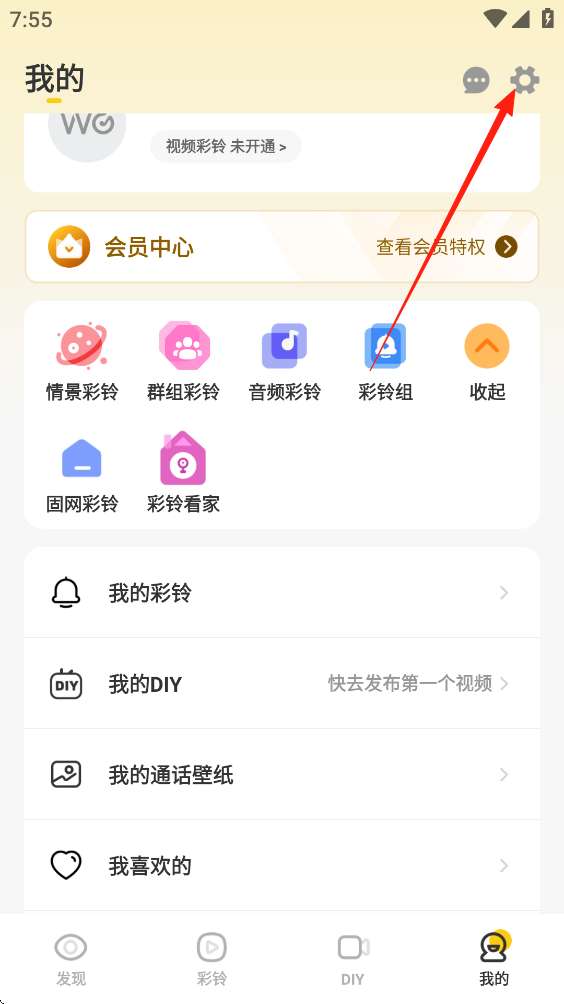Open 群组彩铃
The height and width of the screenshot is (1004, 564).
click(x=184, y=362)
